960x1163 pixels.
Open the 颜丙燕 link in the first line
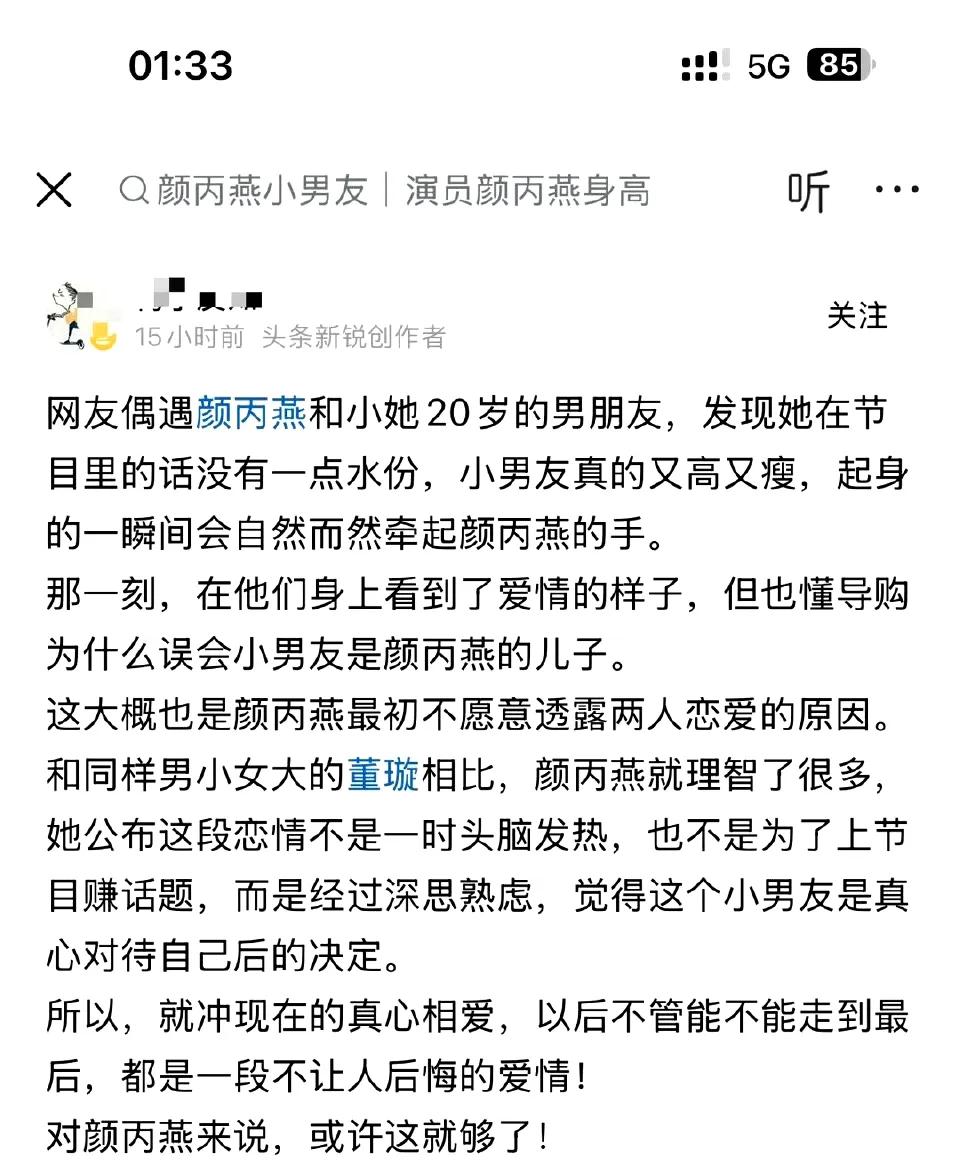251,414
